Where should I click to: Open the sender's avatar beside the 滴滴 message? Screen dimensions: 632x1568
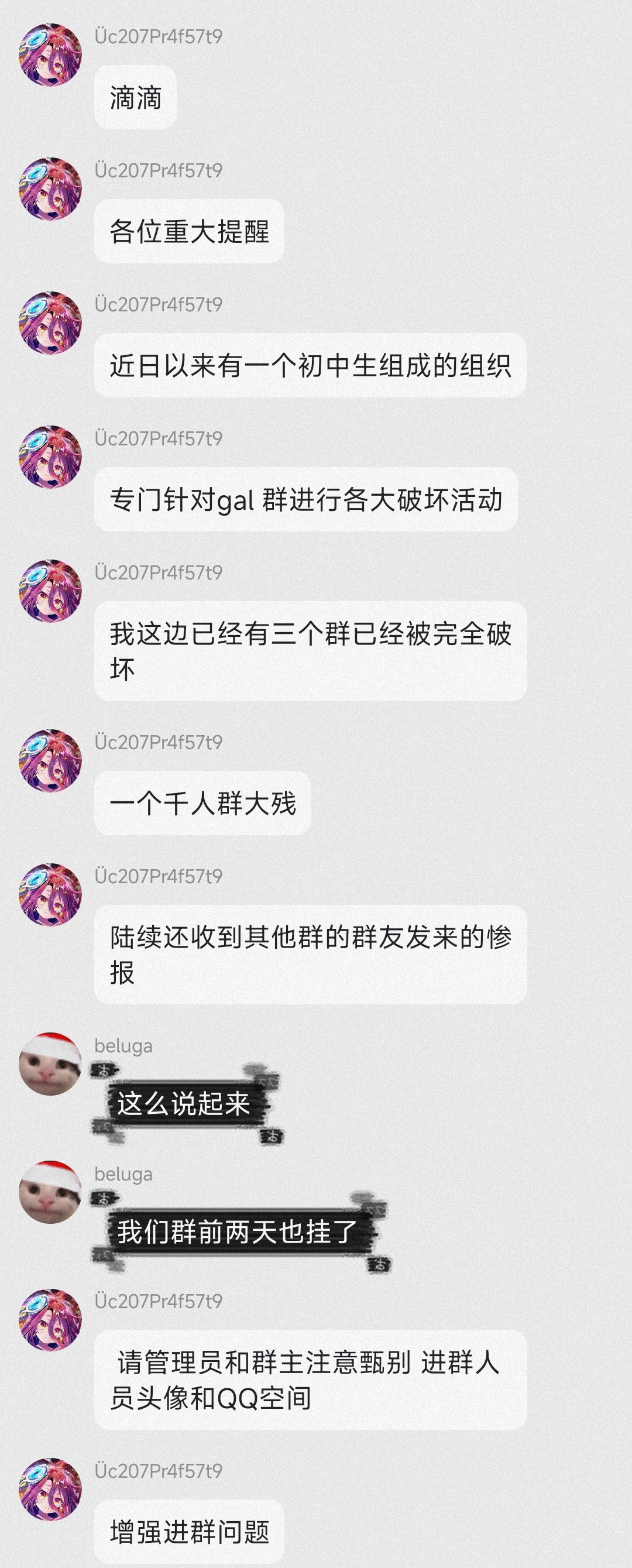point(50,55)
